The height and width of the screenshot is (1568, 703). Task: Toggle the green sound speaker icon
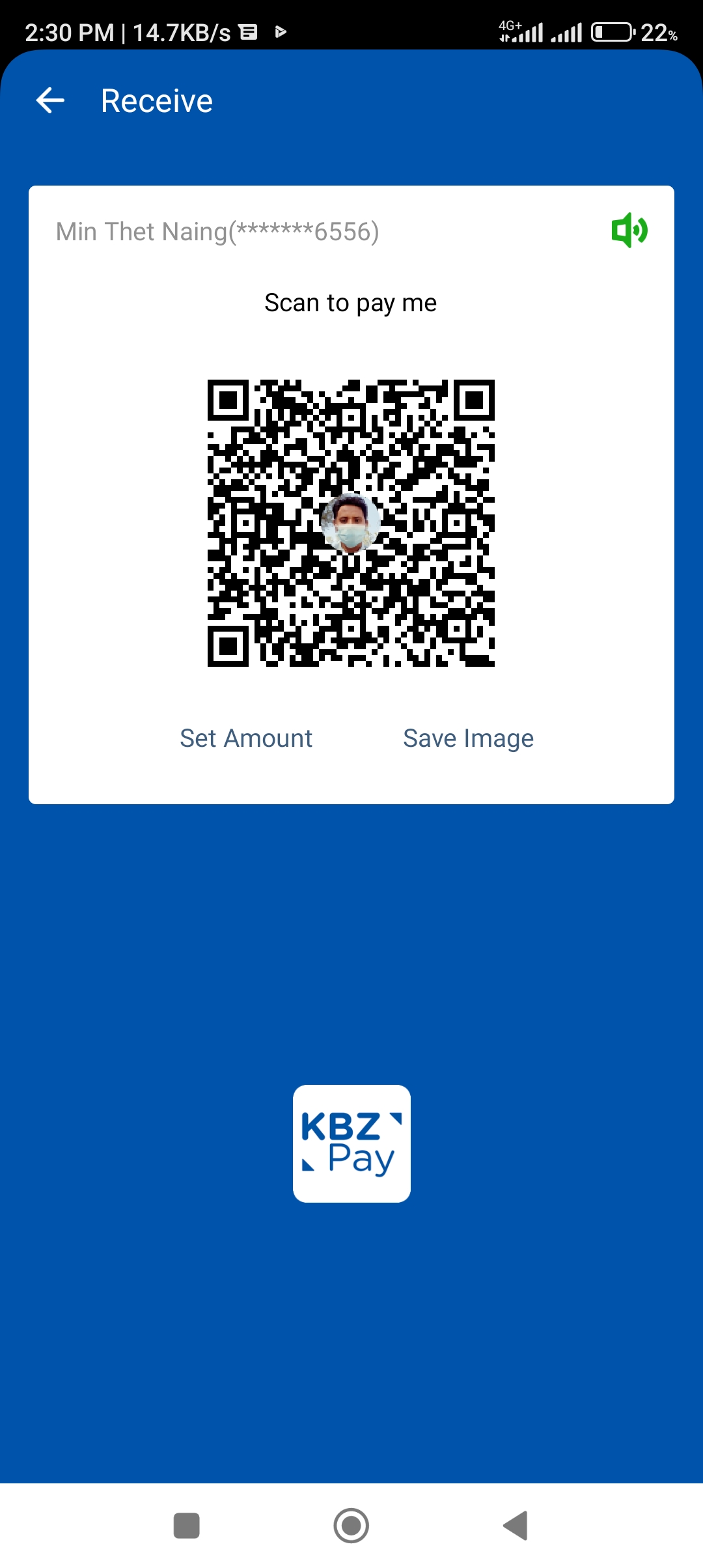(629, 230)
